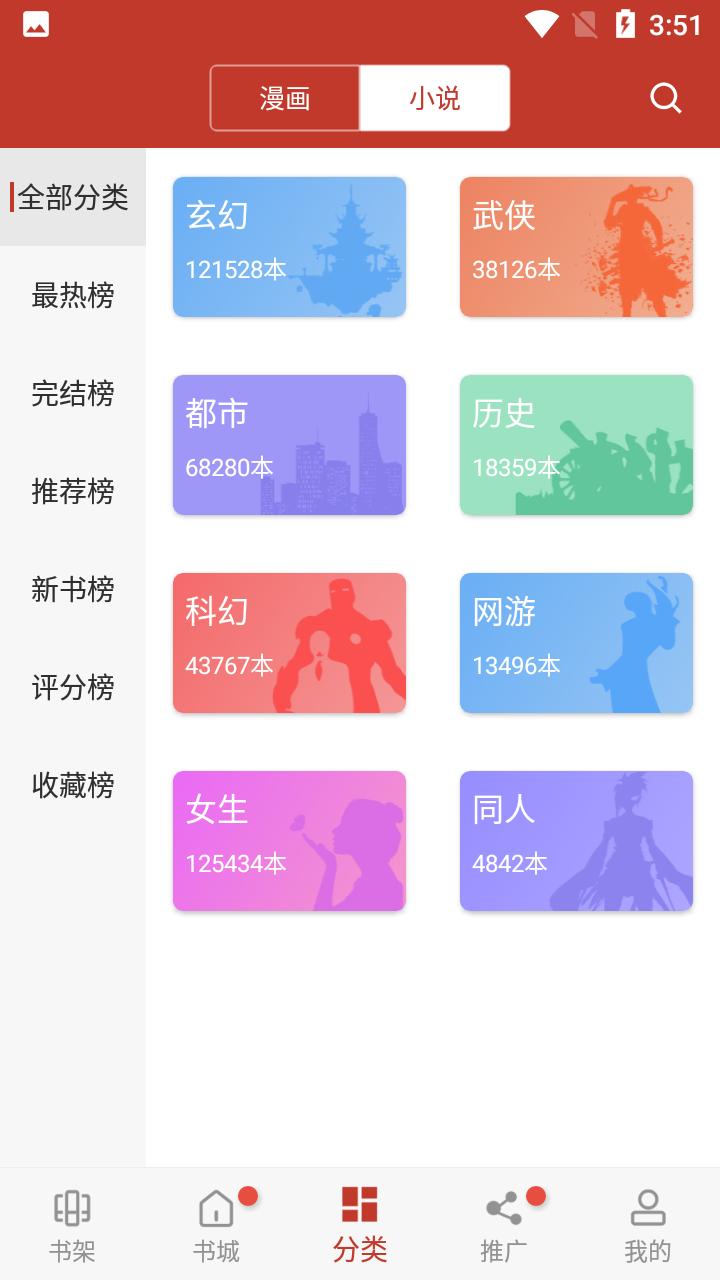Screen dimensions: 720x1280
Task: Switch to the 漫画 tab
Action: pos(285,98)
